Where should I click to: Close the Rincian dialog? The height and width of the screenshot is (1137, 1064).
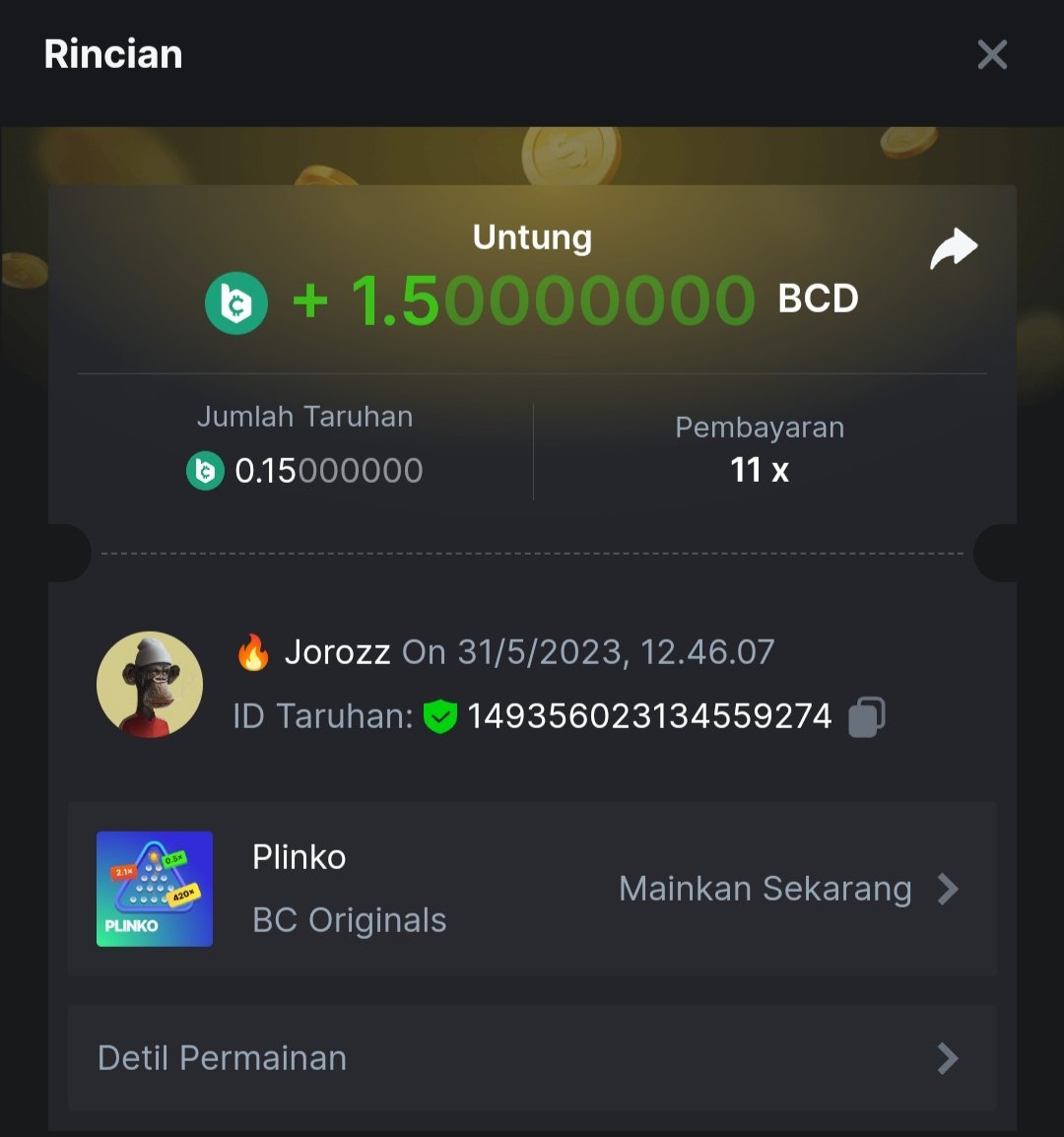tap(992, 55)
